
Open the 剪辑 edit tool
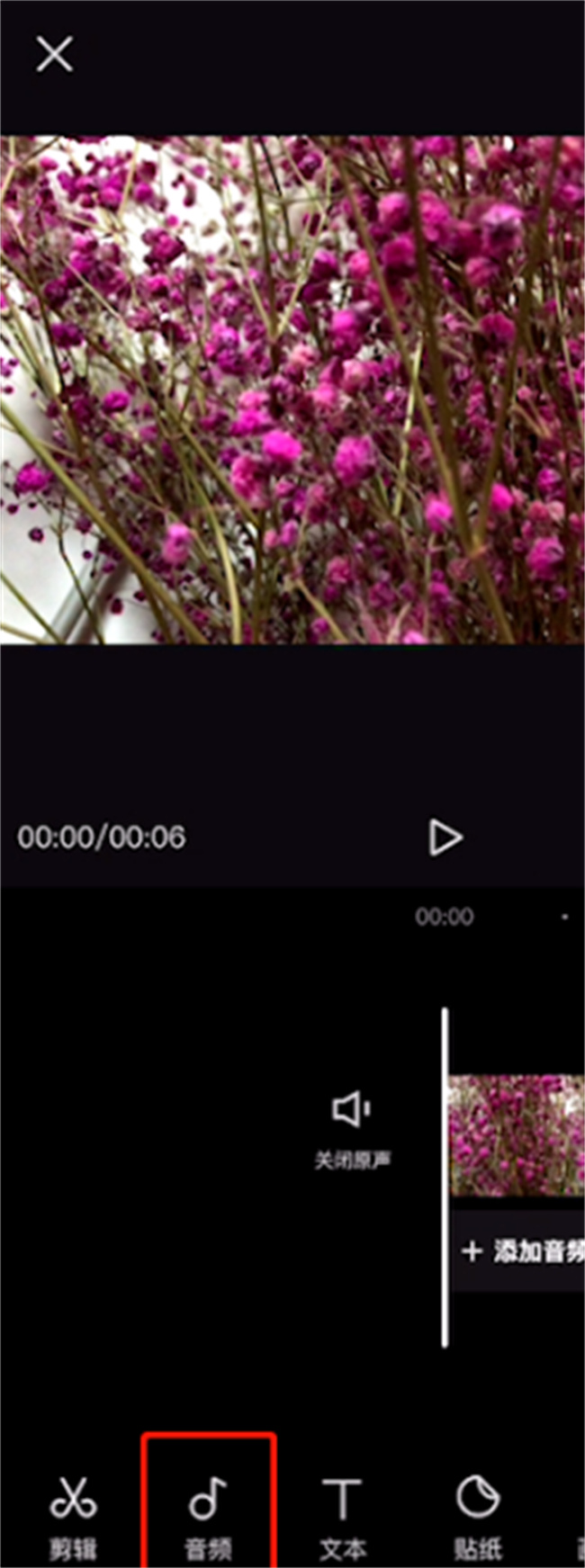72,1516
